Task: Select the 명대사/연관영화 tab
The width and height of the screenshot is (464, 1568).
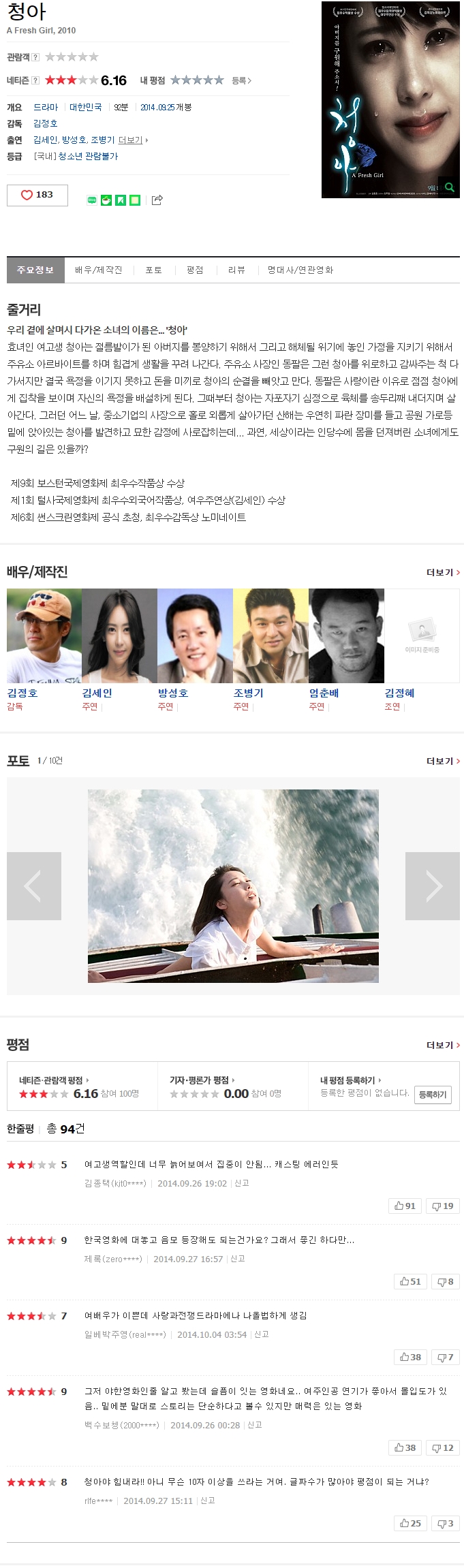Action: [x=300, y=270]
